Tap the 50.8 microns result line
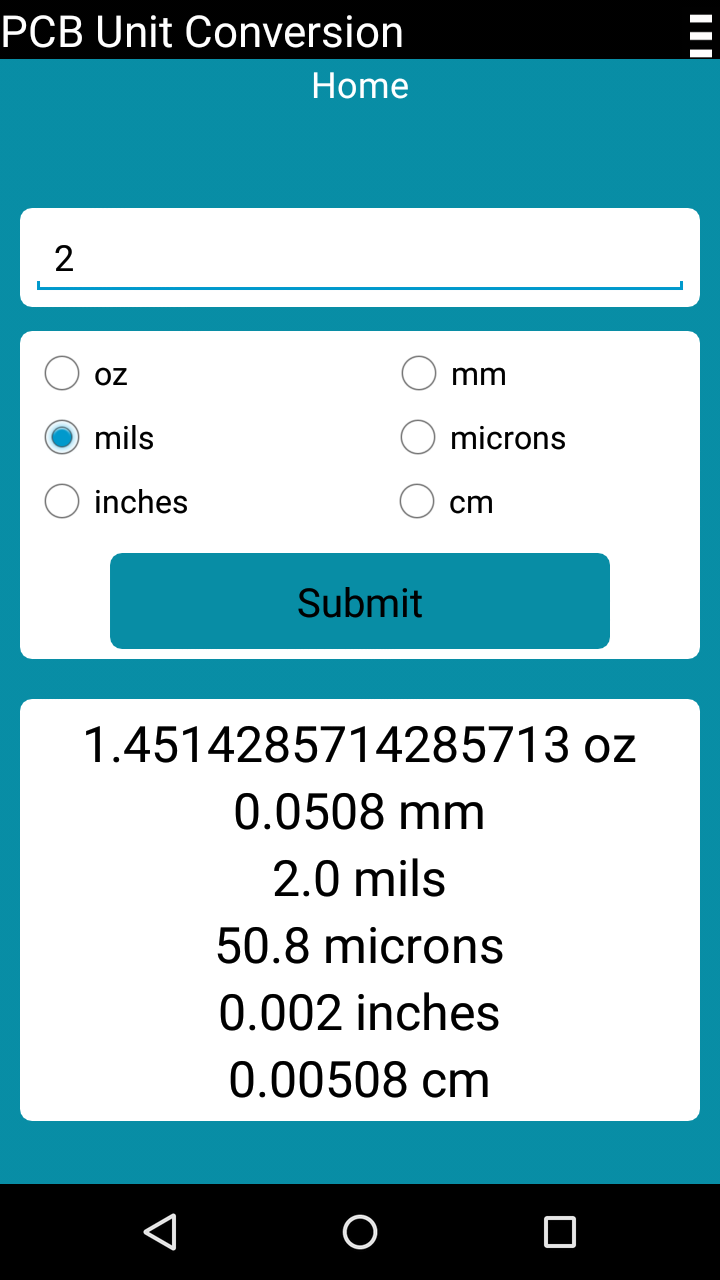This screenshot has width=720, height=1280. [360, 945]
